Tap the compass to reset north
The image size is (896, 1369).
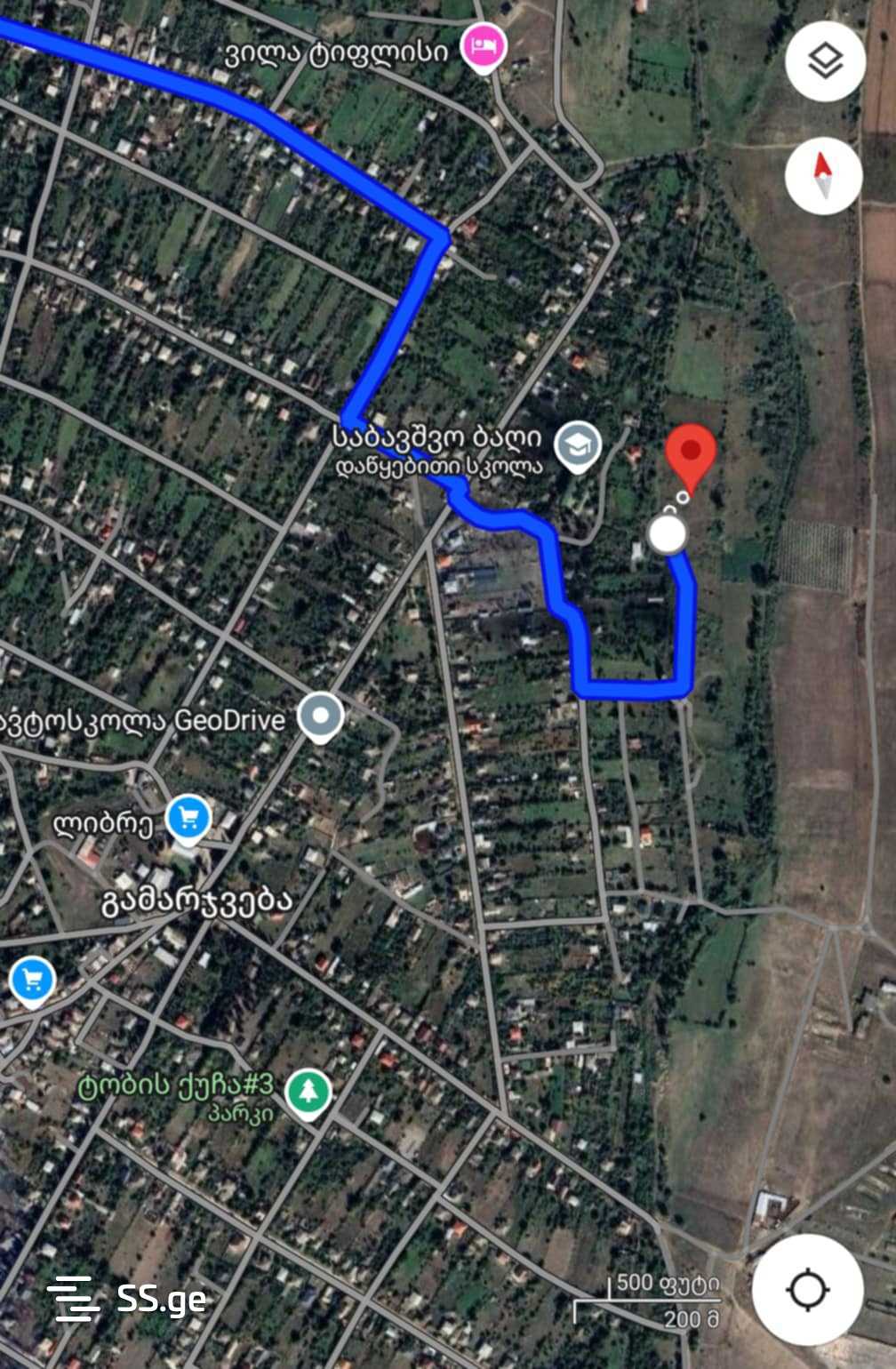click(x=823, y=175)
